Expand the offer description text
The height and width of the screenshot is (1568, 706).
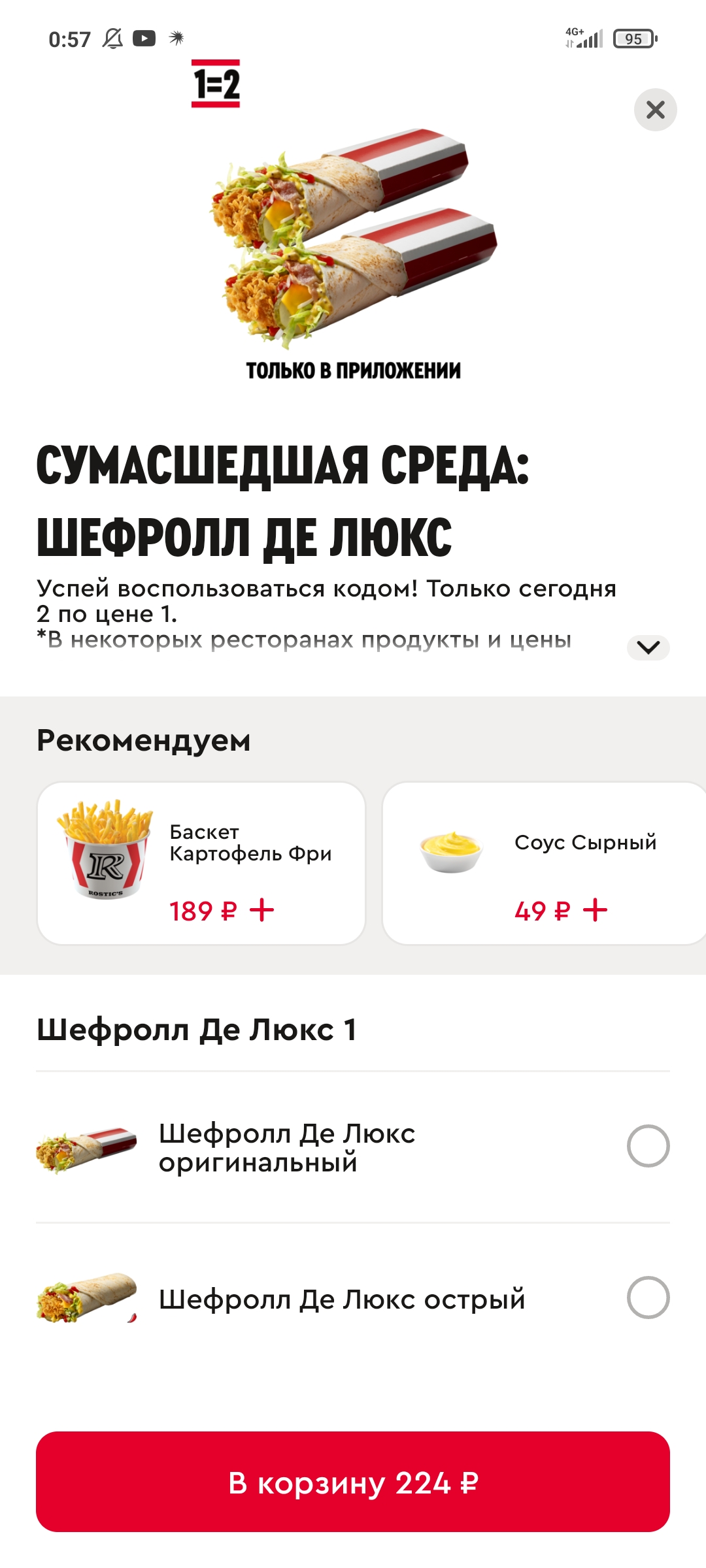pyautogui.click(x=648, y=647)
